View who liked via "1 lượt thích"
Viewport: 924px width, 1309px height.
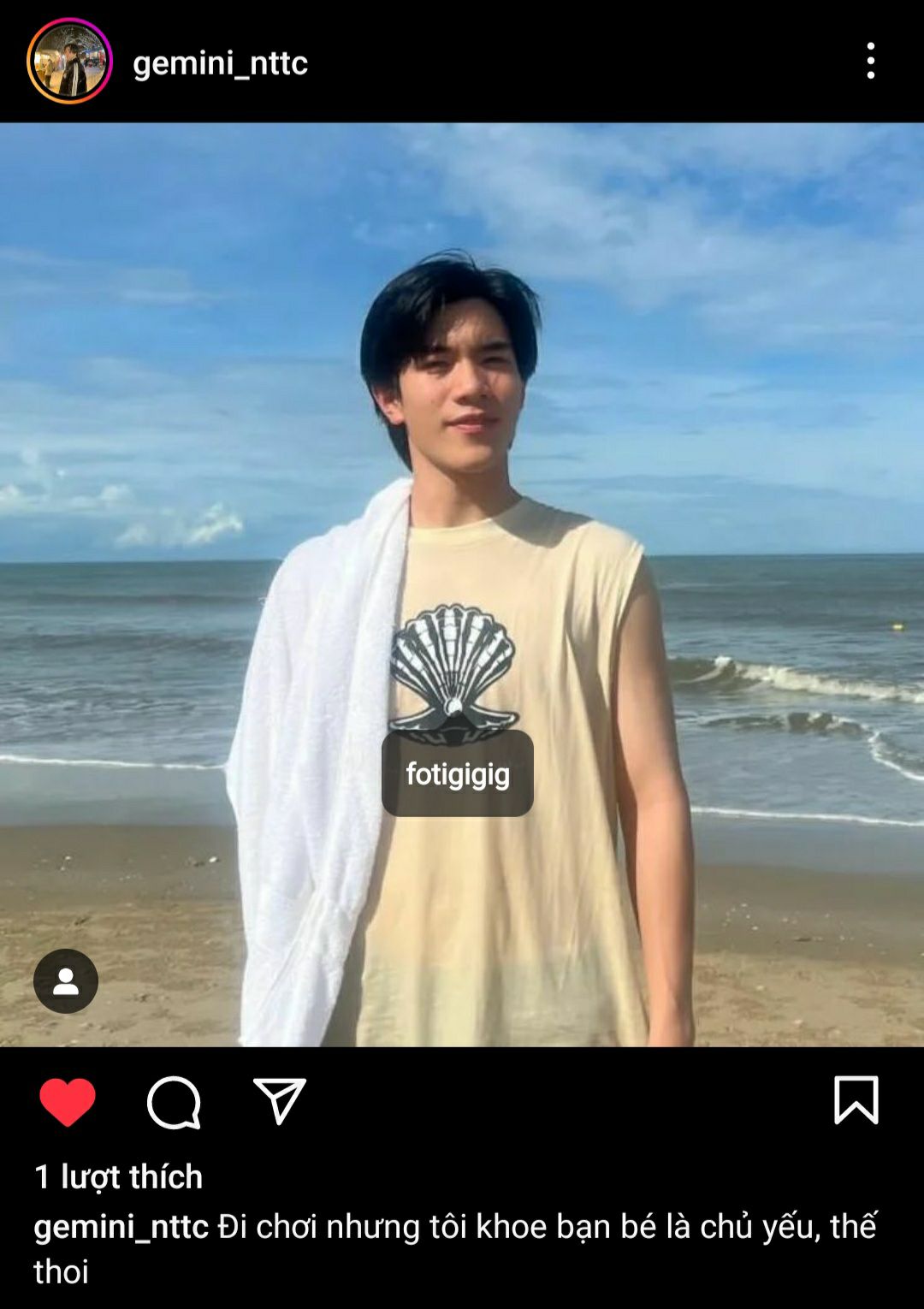[119, 1177]
